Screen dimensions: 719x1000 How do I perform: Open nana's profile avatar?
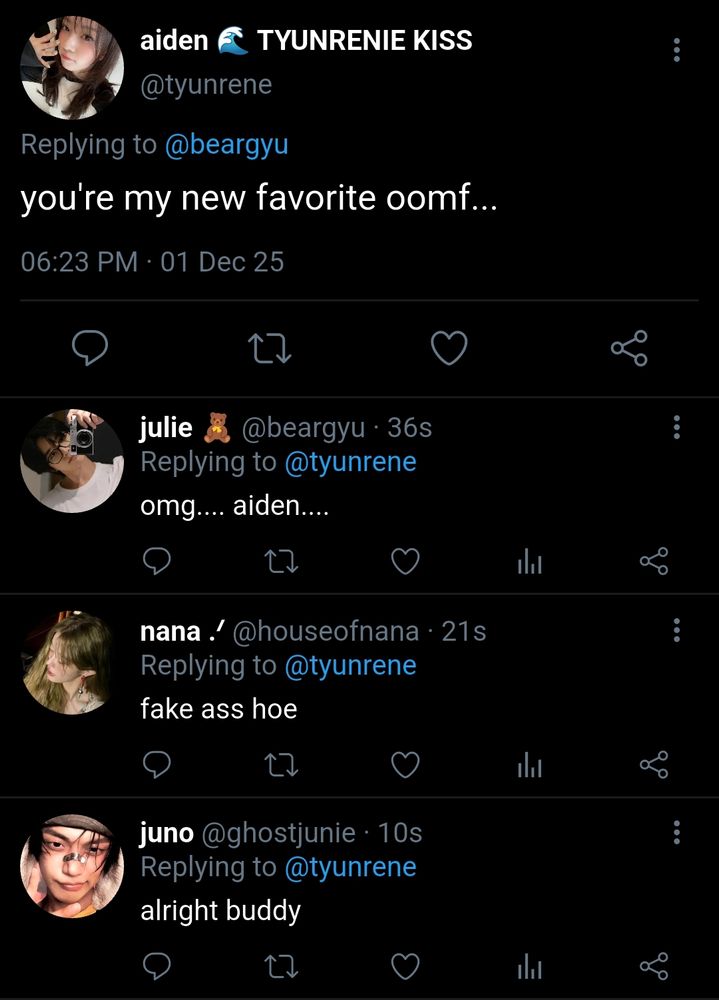(x=72, y=663)
